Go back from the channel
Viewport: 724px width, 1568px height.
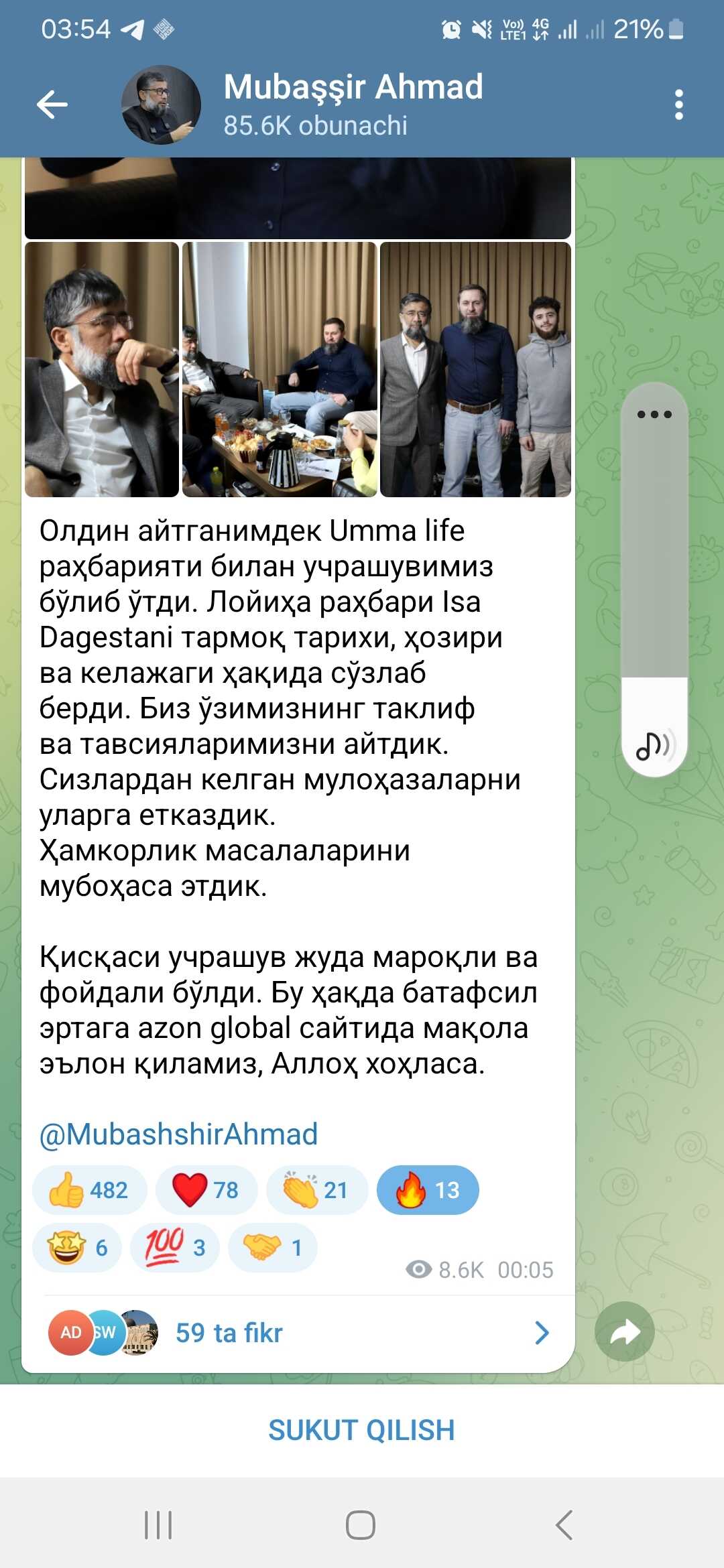52,105
